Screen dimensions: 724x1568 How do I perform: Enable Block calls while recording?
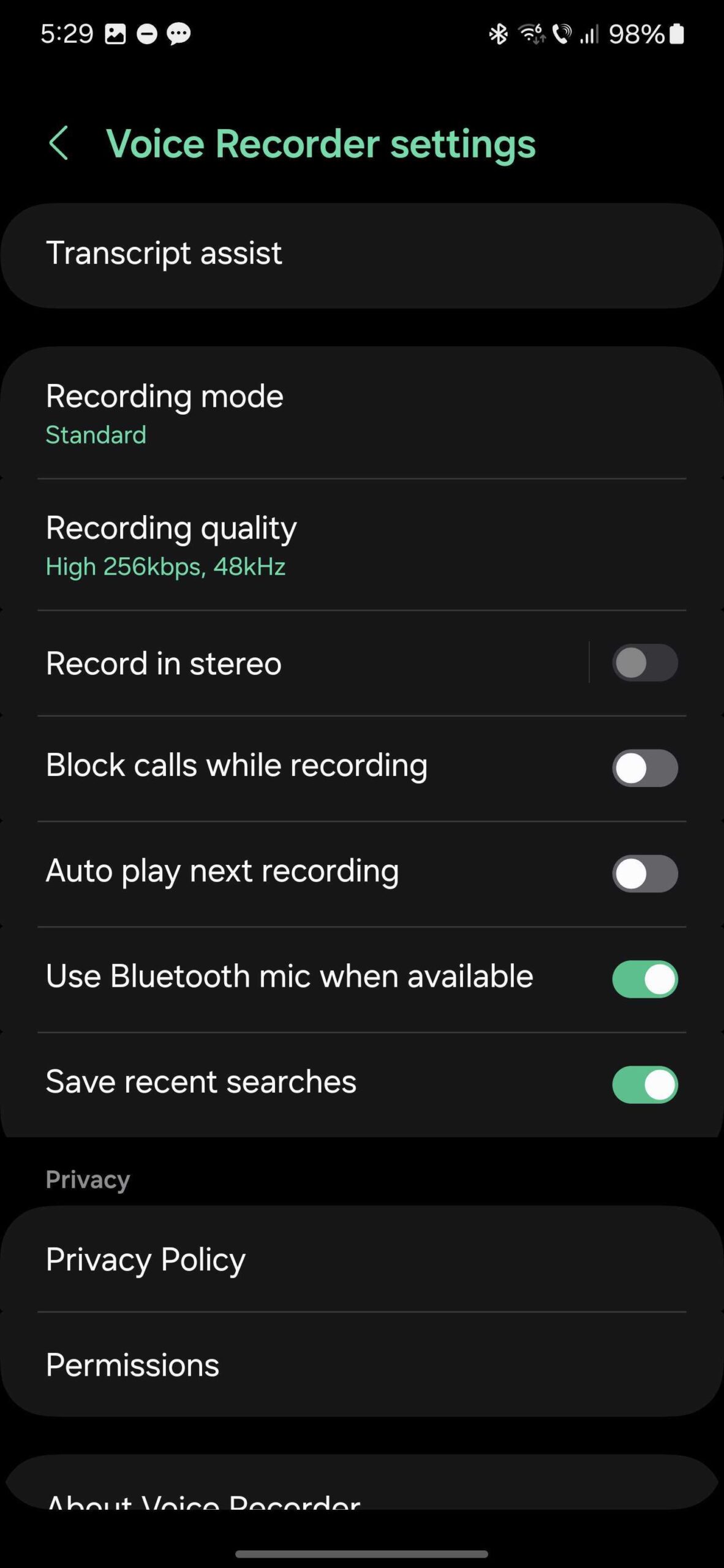click(644, 768)
